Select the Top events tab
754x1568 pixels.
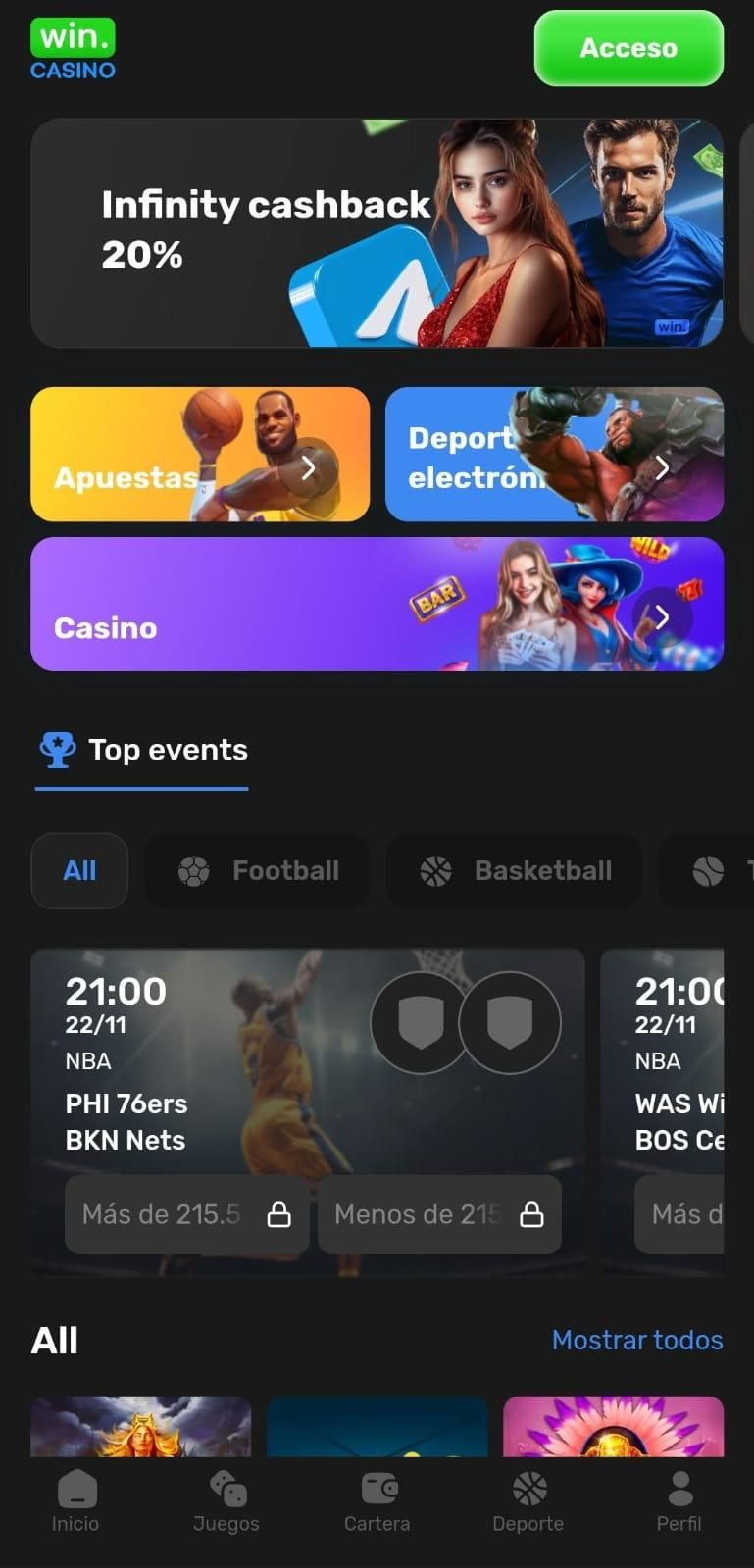tap(143, 751)
